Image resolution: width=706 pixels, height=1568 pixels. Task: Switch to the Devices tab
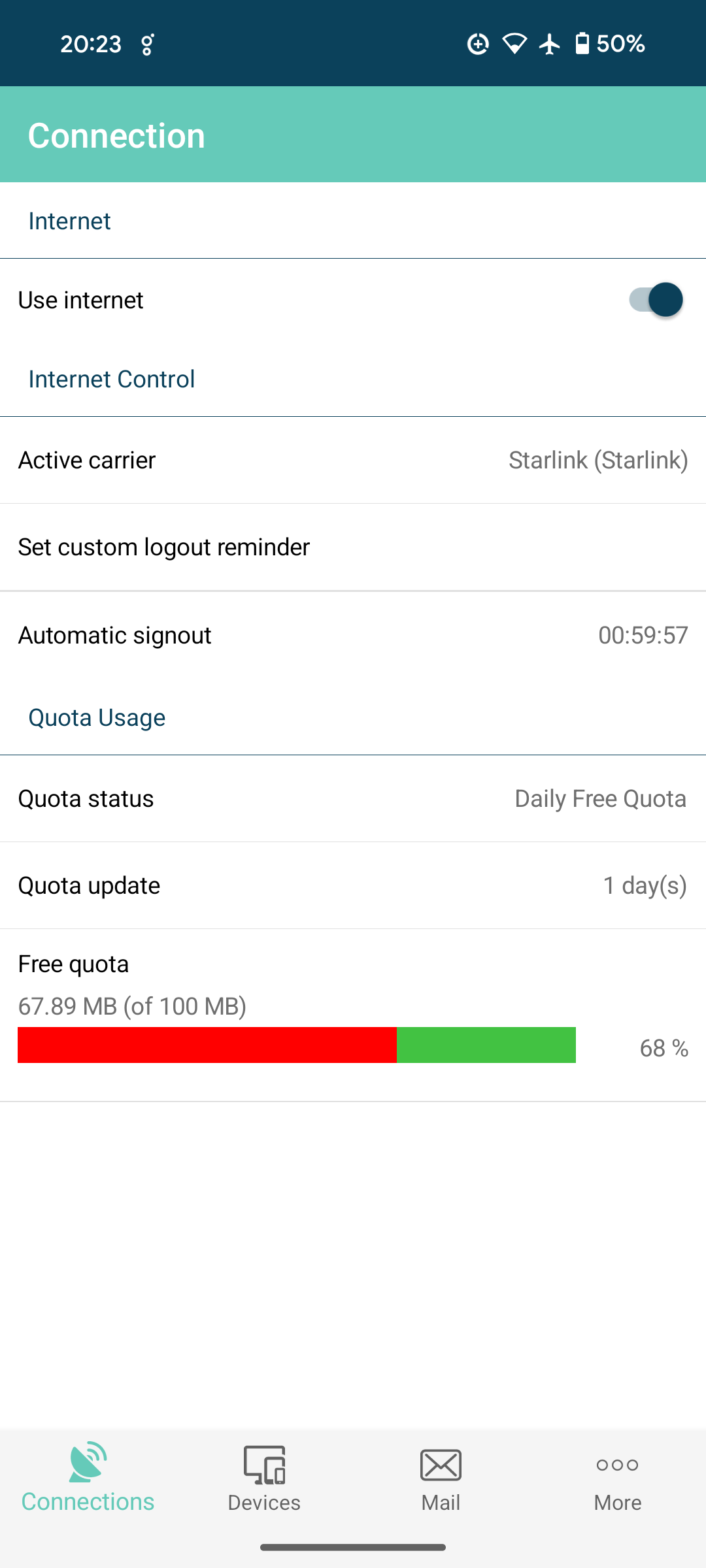pyautogui.click(x=264, y=1479)
